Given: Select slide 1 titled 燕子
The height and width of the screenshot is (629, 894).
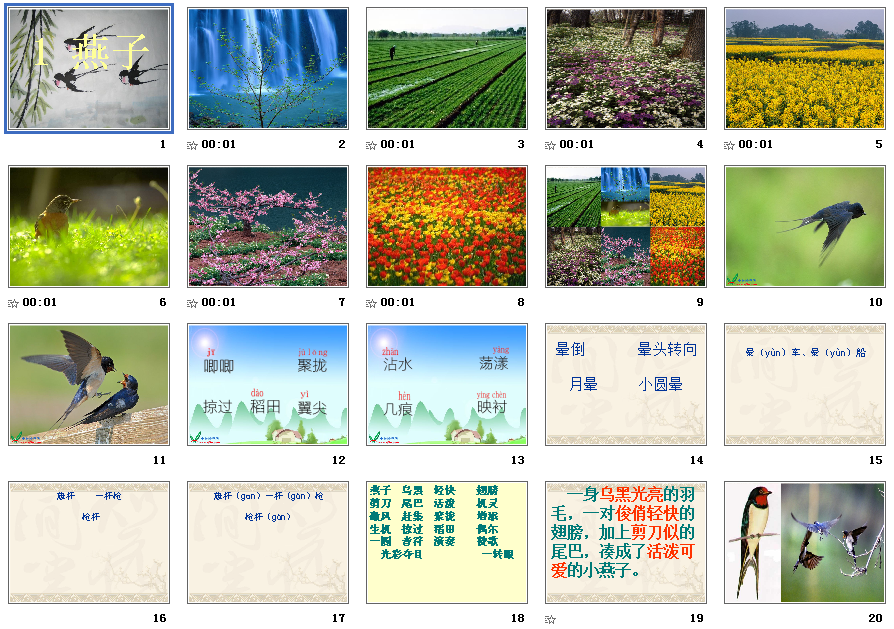Looking at the screenshot, I should 89,69.
